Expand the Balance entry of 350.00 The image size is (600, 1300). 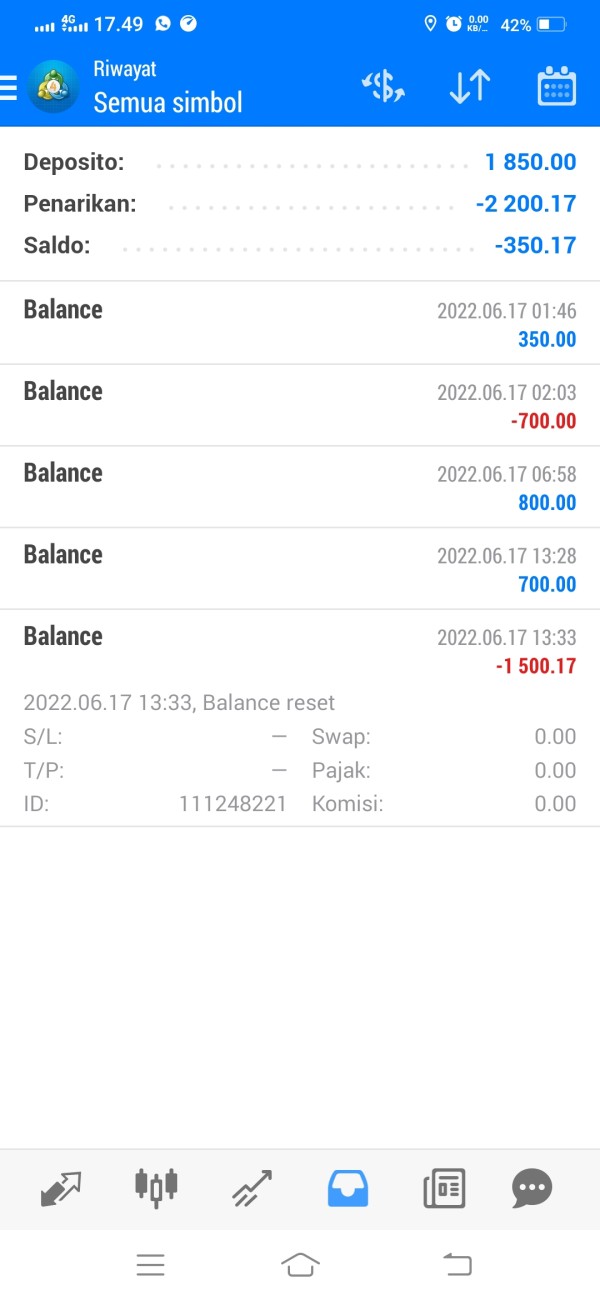click(x=300, y=323)
